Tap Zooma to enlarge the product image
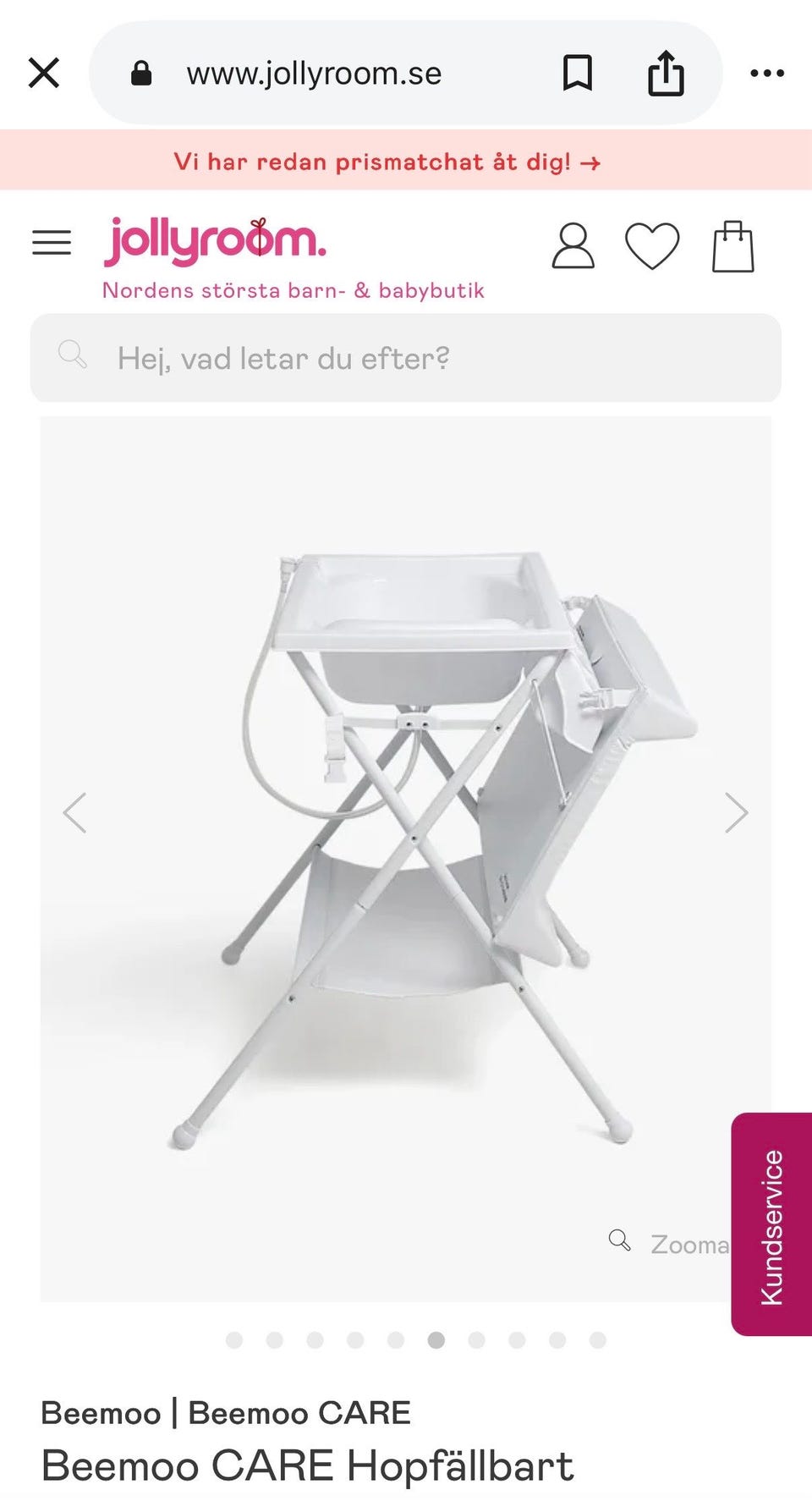The height and width of the screenshot is (1512, 812). (670, 1244)
